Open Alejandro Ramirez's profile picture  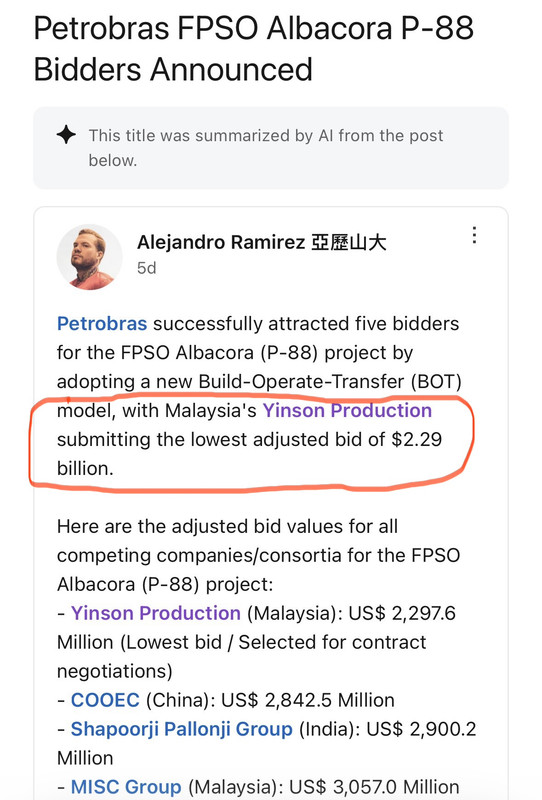tap(89, 257)
